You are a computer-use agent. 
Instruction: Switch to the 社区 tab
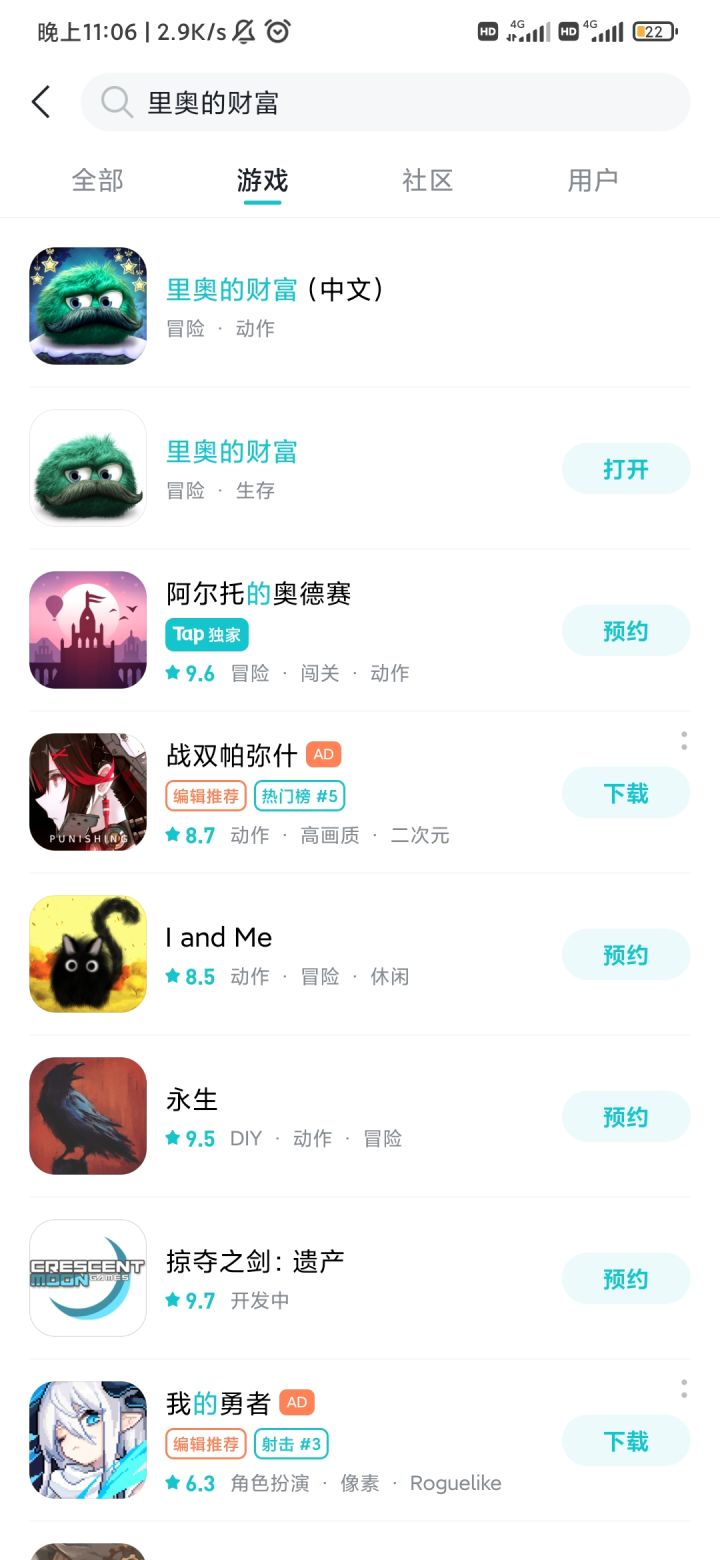pyautogui.click(x=427, y=181)
